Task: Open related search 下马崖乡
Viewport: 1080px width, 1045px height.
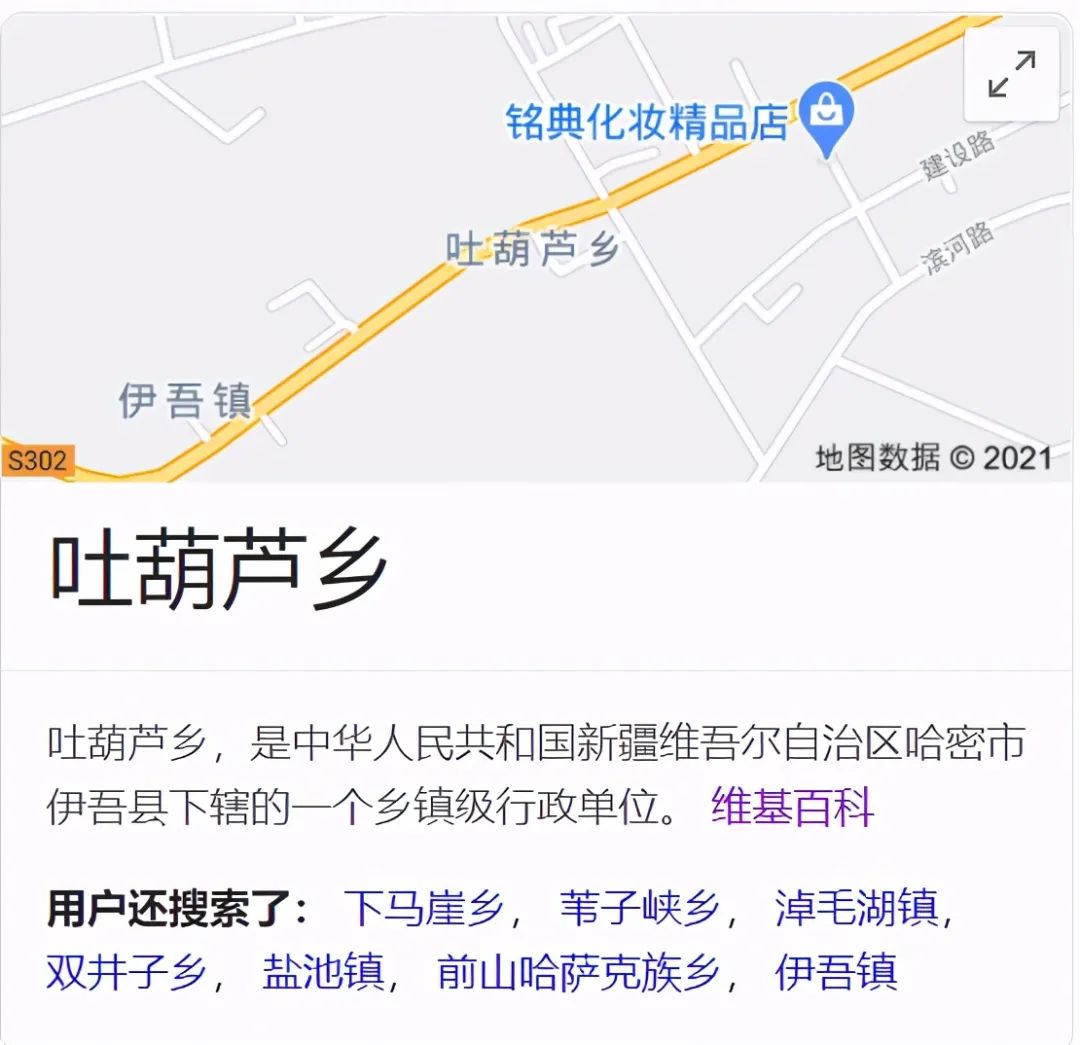Action: [x=423, y=908]
